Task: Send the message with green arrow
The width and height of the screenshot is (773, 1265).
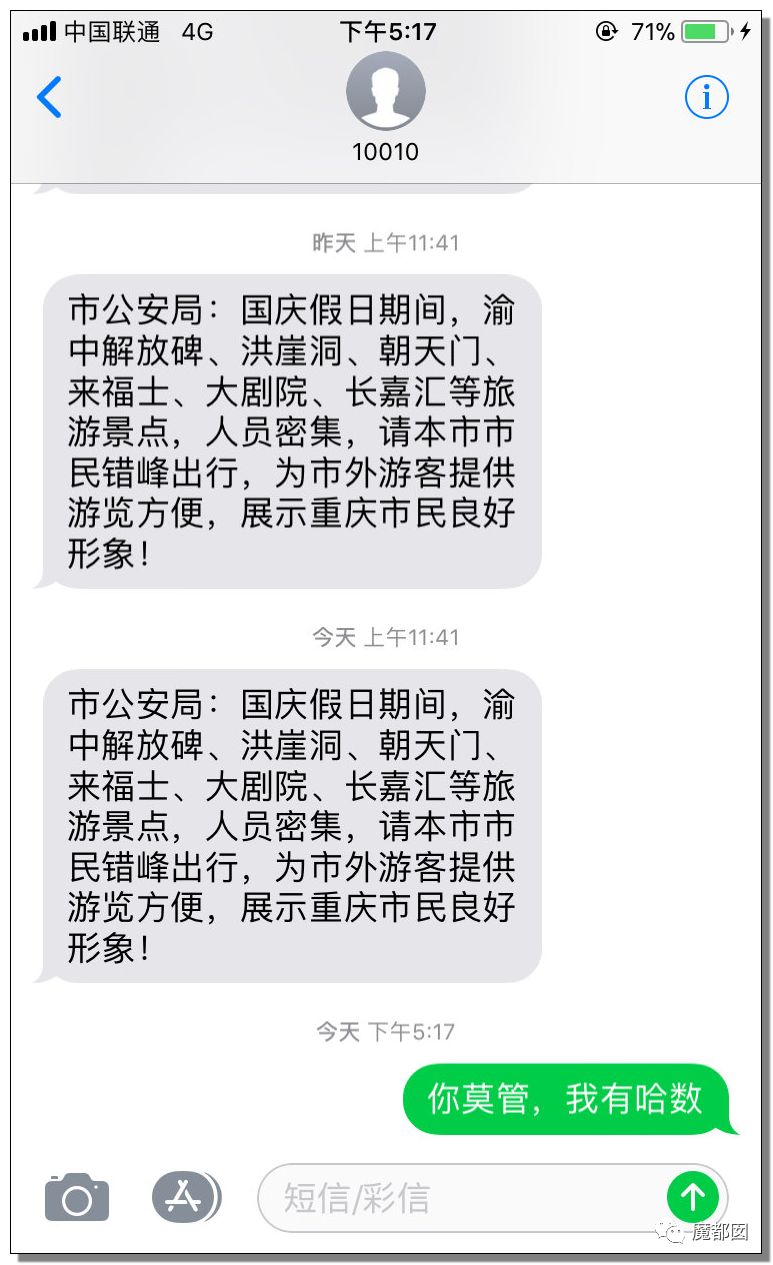Action: coord(693,1196)
